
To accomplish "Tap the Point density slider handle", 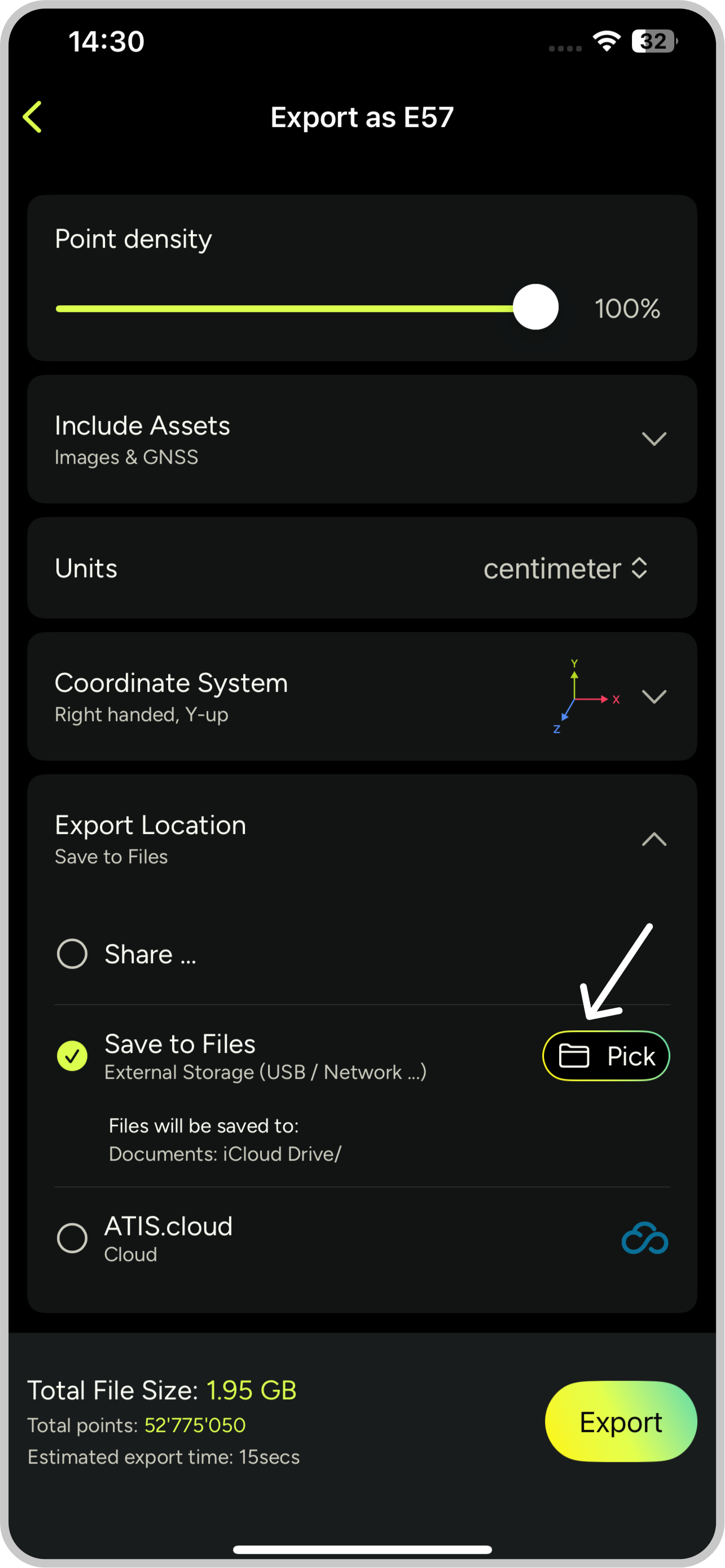I will coord(535,308).
